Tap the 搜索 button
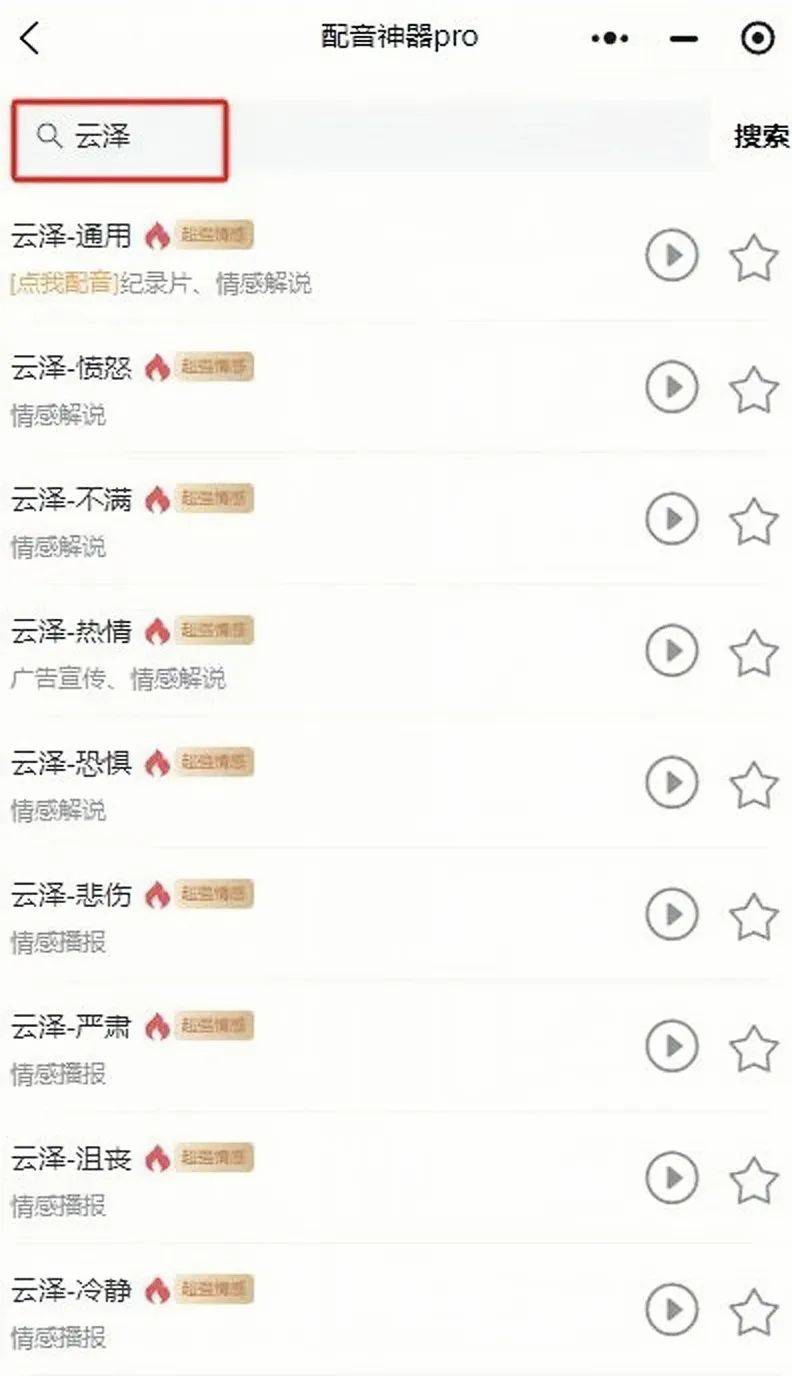Image resolution: width=792 pixels, height=1376 pixels. click(761, 137)
